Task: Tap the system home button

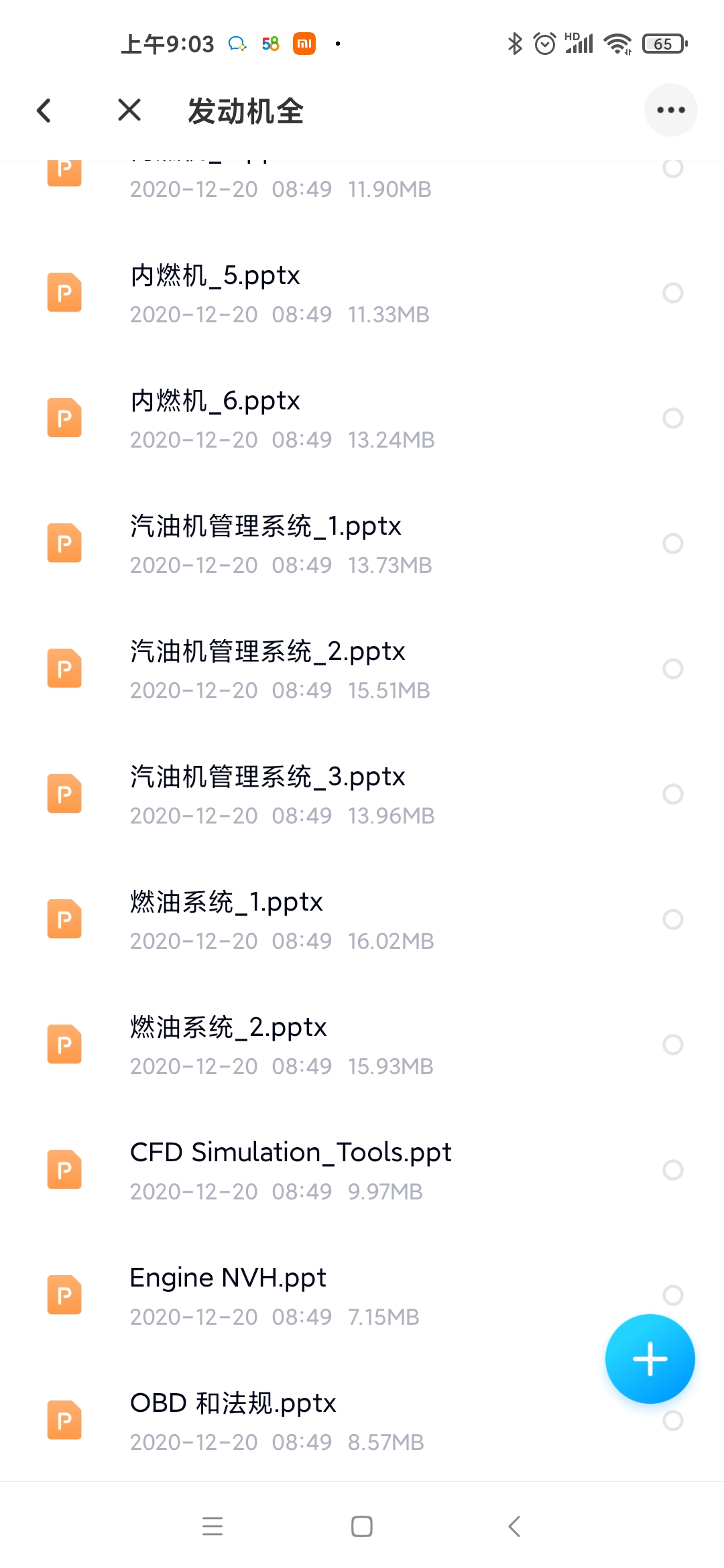Action: (362, 1526)
